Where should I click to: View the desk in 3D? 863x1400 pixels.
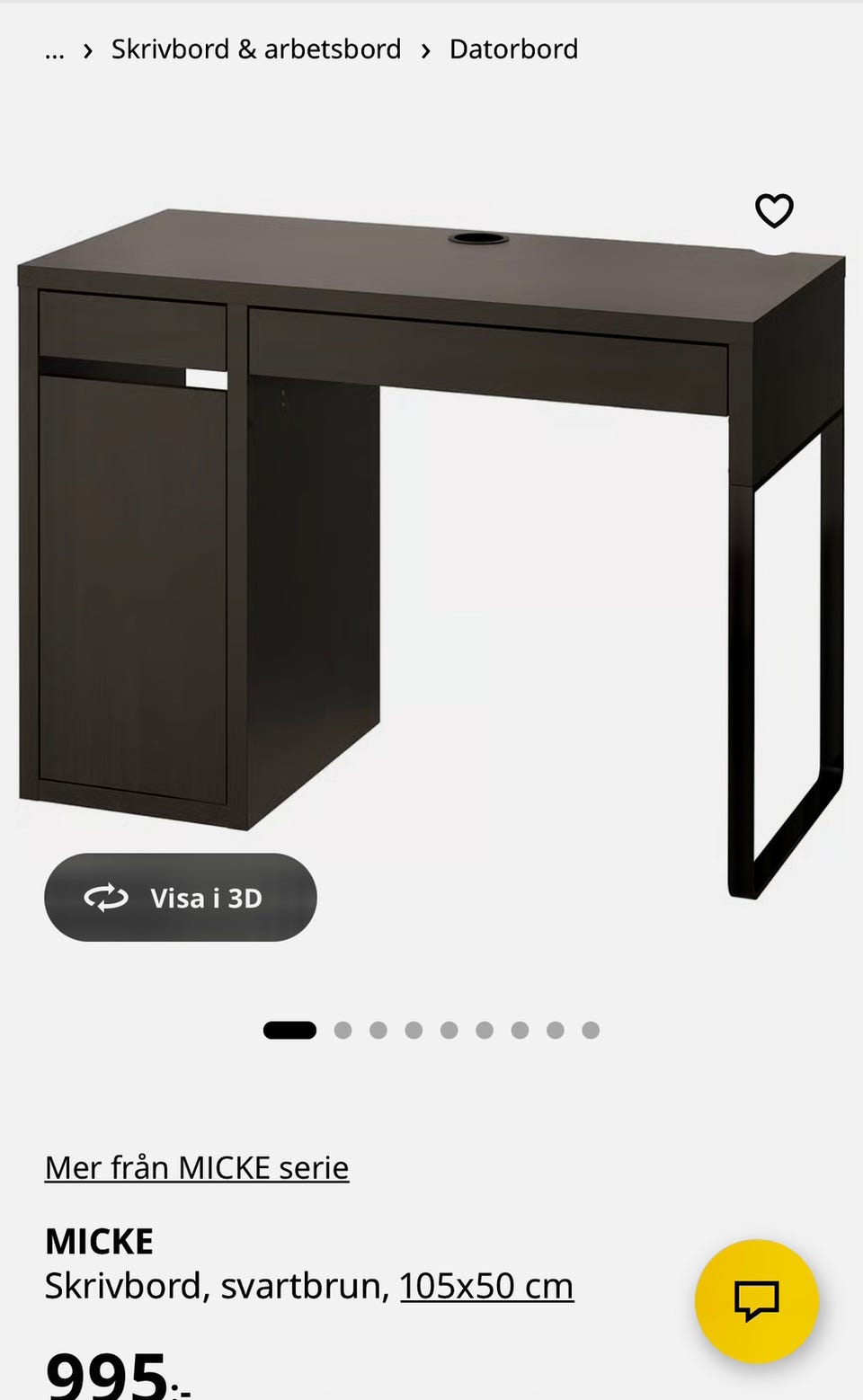tap(181, 898)
